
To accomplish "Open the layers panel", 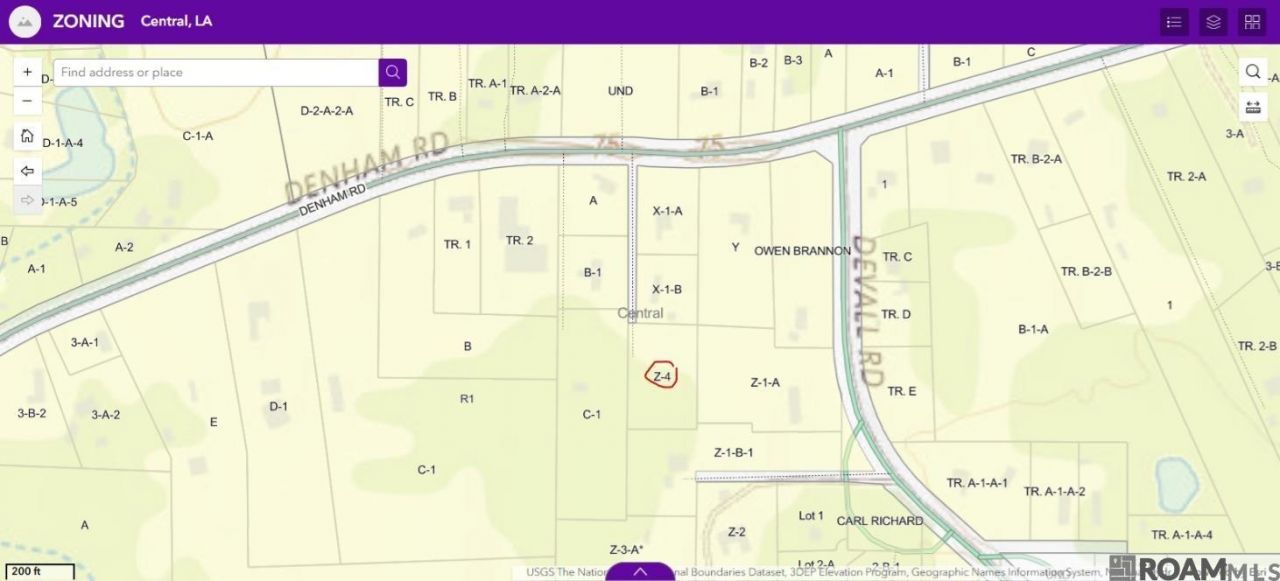I will tap(1213, 22).
